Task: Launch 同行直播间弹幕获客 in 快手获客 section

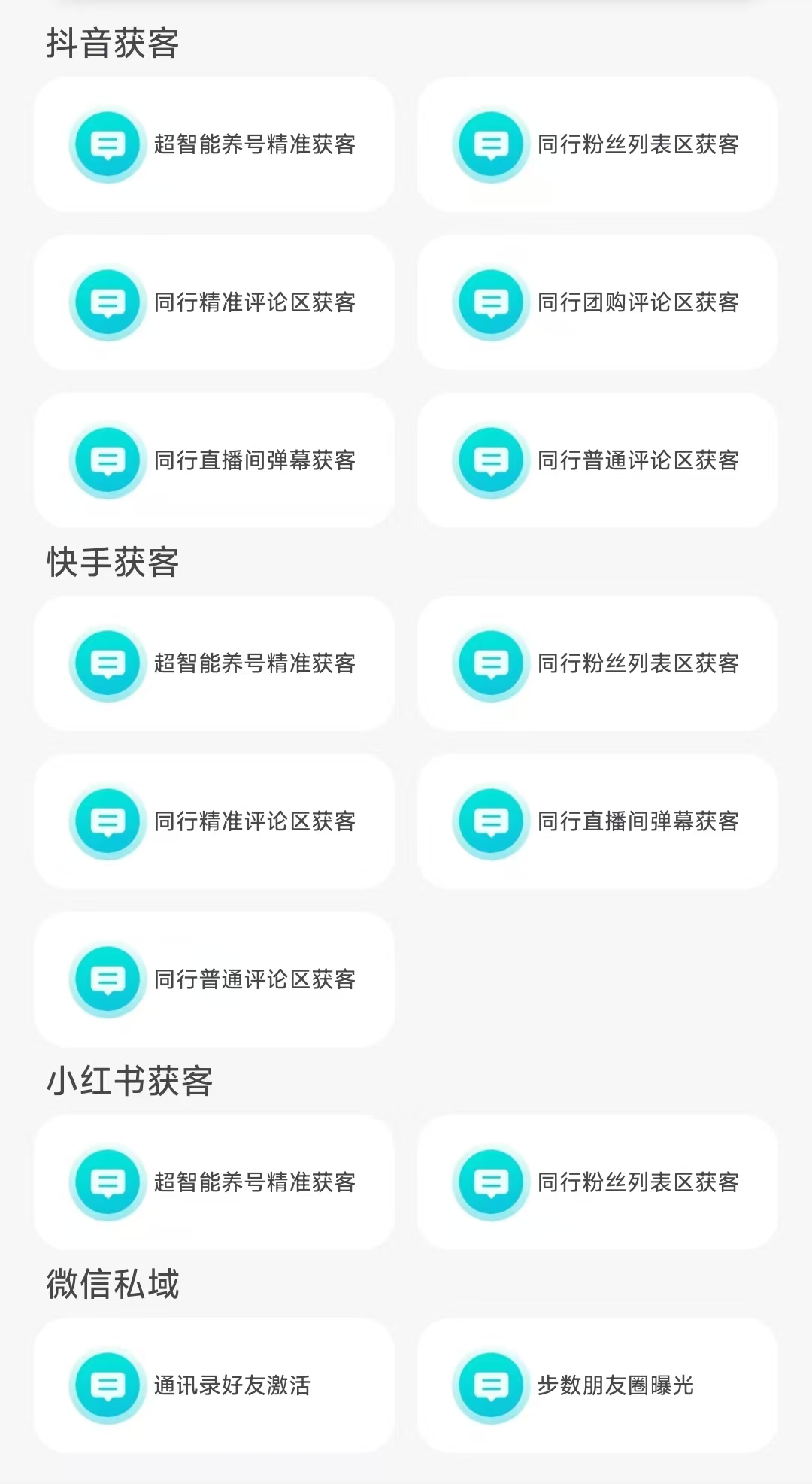Action: [x=598, y=821]
